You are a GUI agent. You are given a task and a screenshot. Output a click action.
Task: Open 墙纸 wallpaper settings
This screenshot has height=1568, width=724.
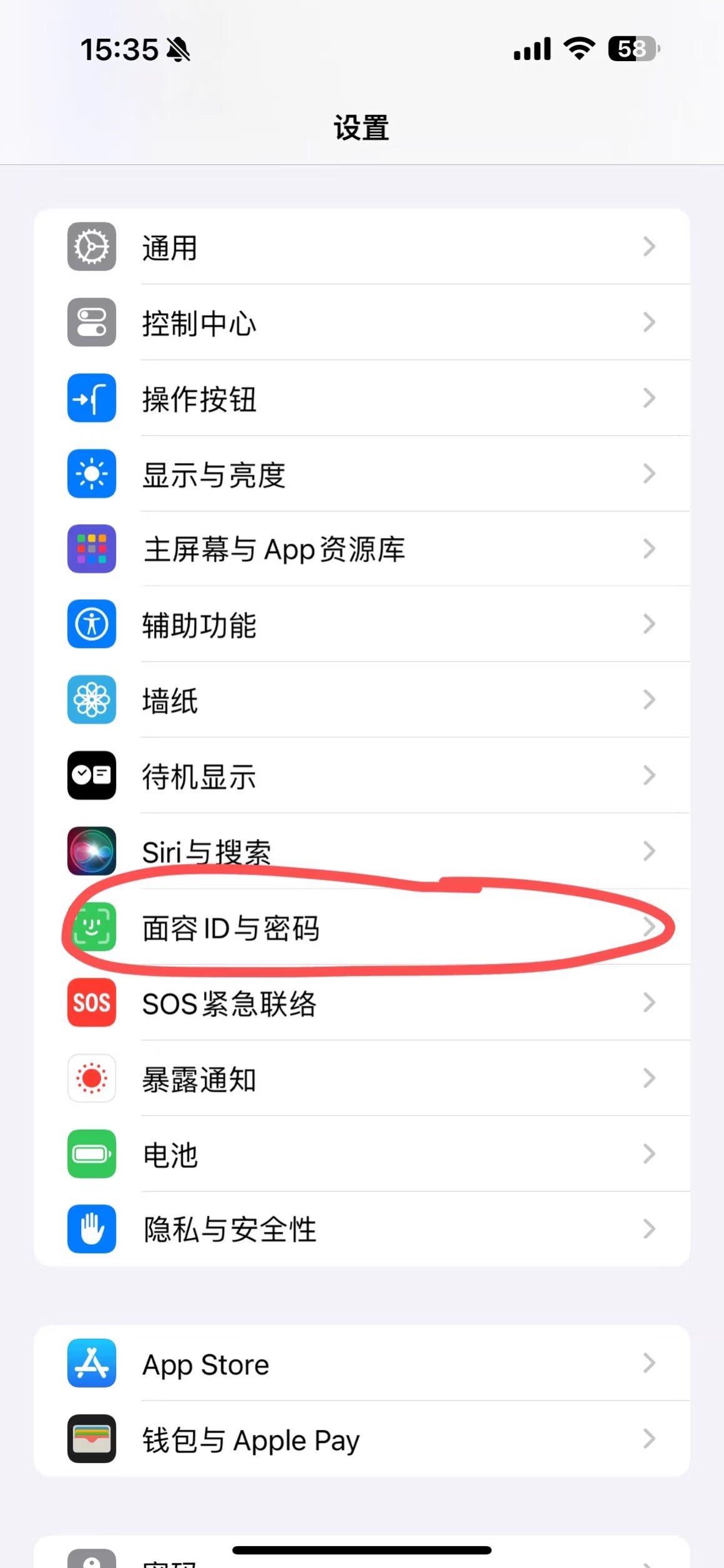361,700
